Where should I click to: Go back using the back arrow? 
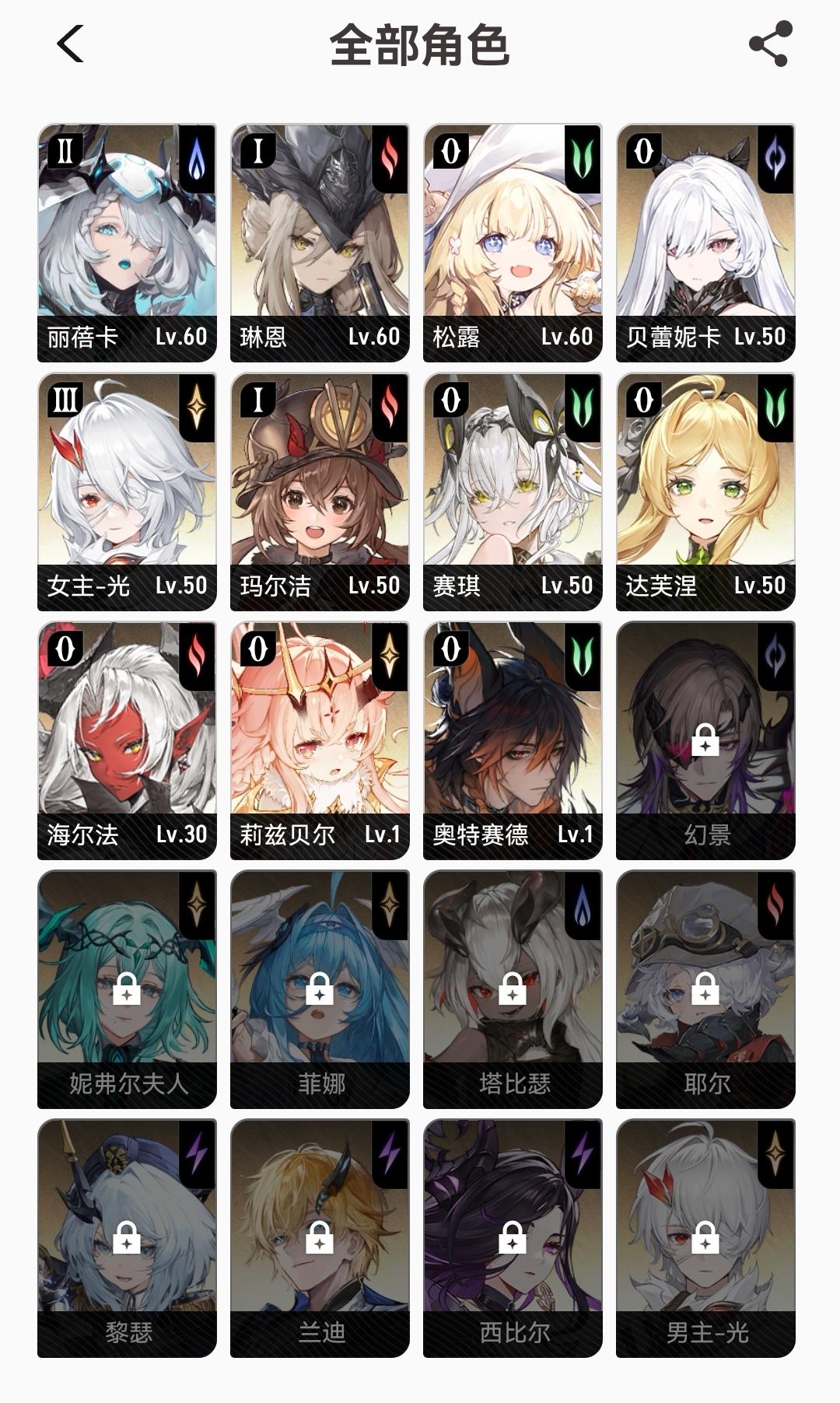(70, 44)
